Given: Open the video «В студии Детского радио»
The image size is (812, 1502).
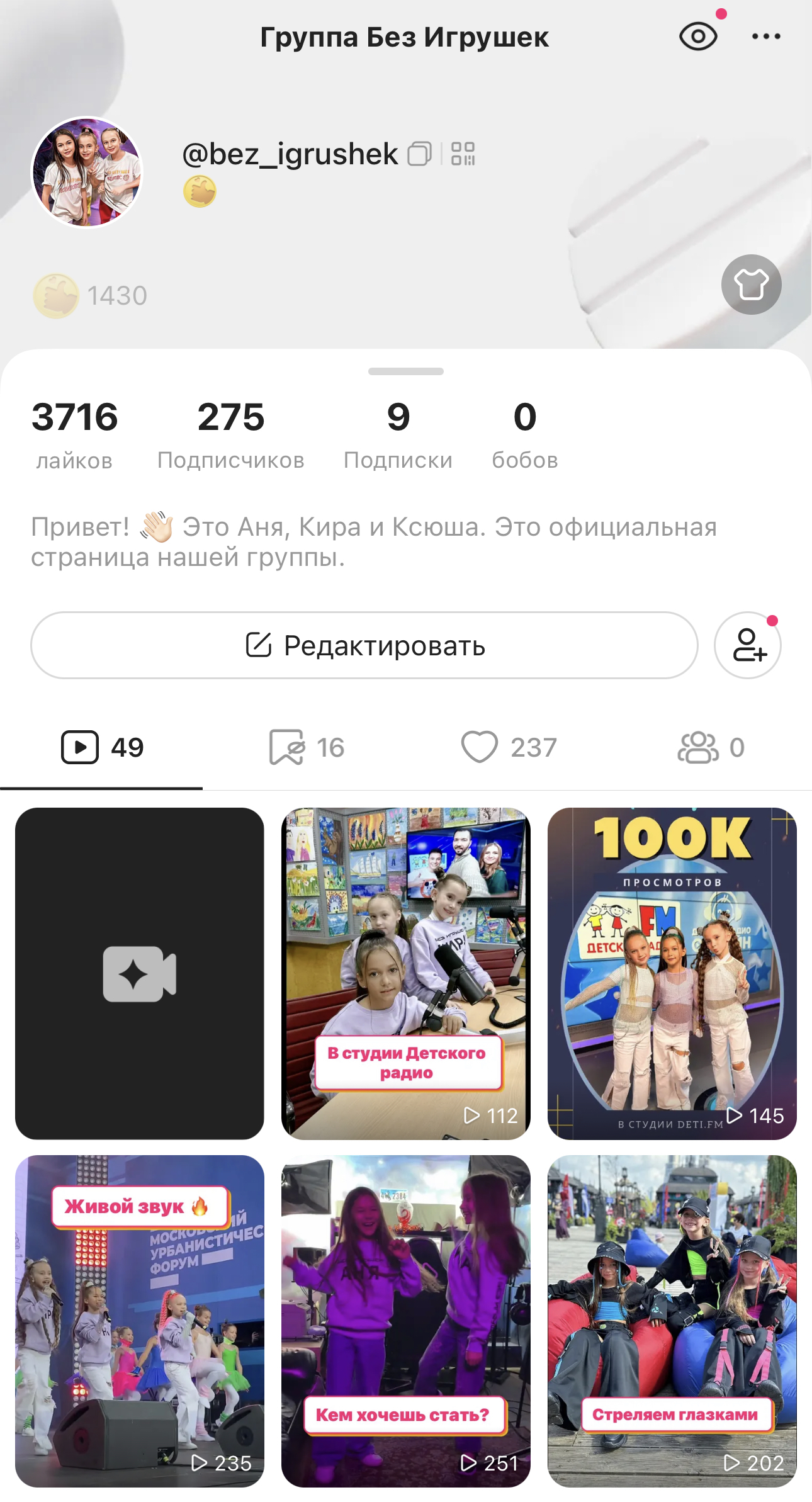Looking at the screenshot, I should (406, 973).
